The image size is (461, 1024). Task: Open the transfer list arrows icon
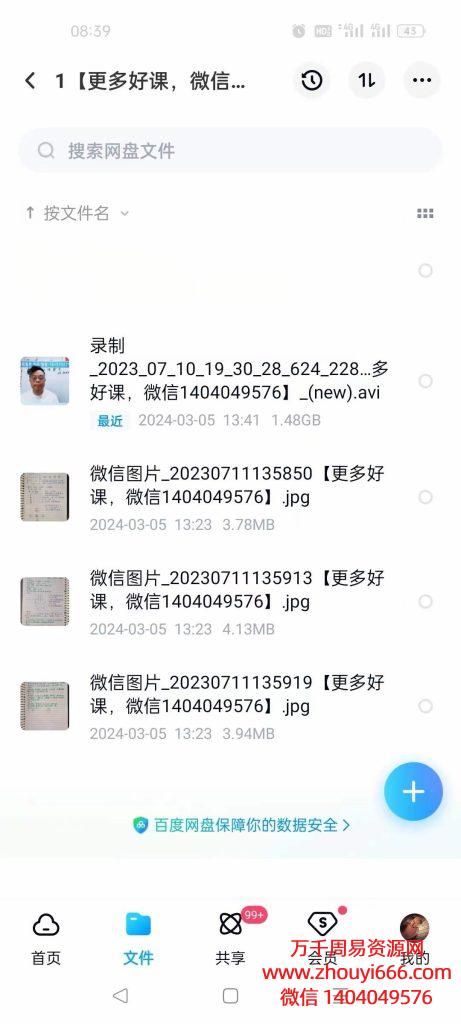[367, 81]
